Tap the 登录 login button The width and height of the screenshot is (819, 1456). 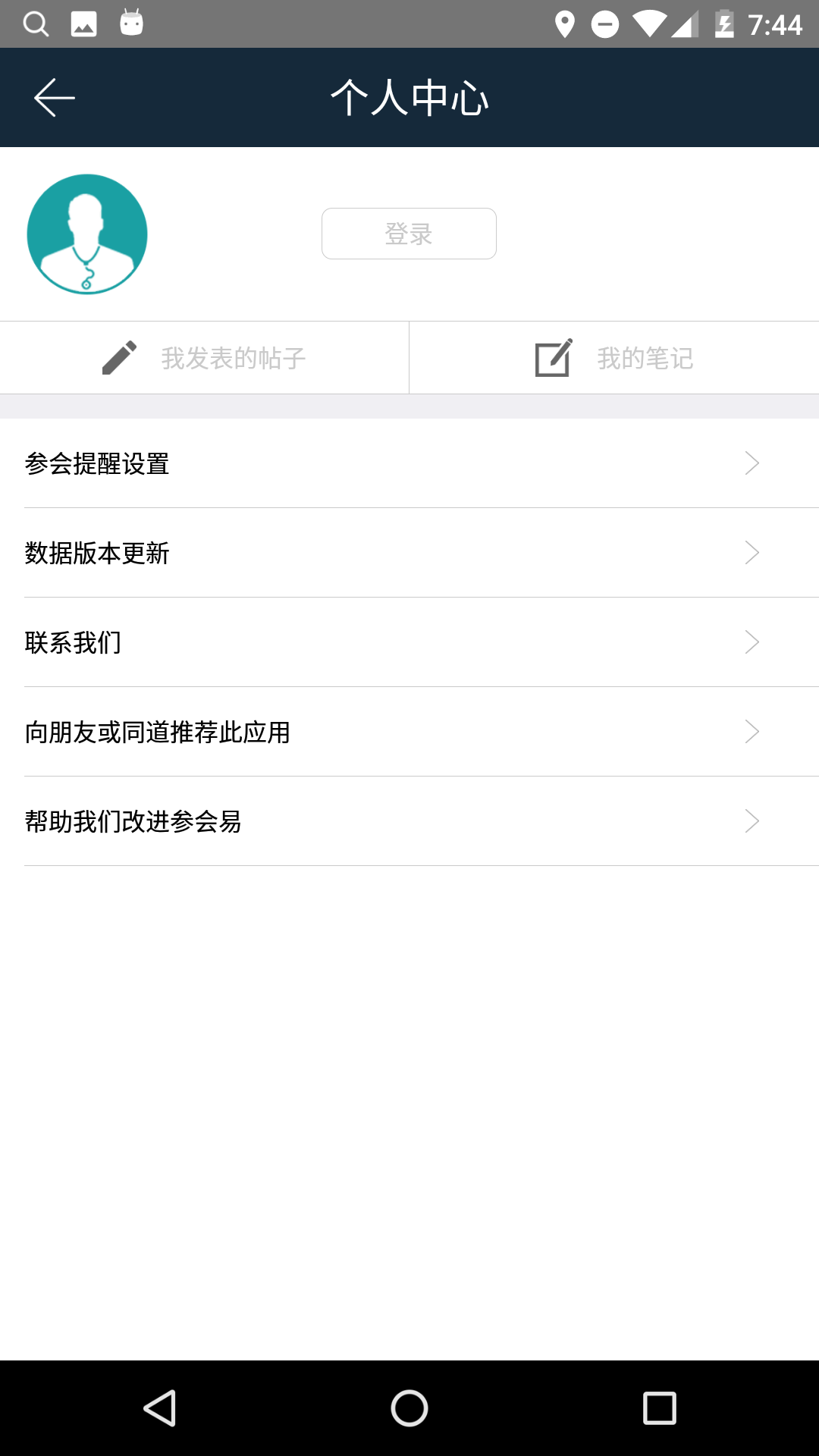pos(409,234)
